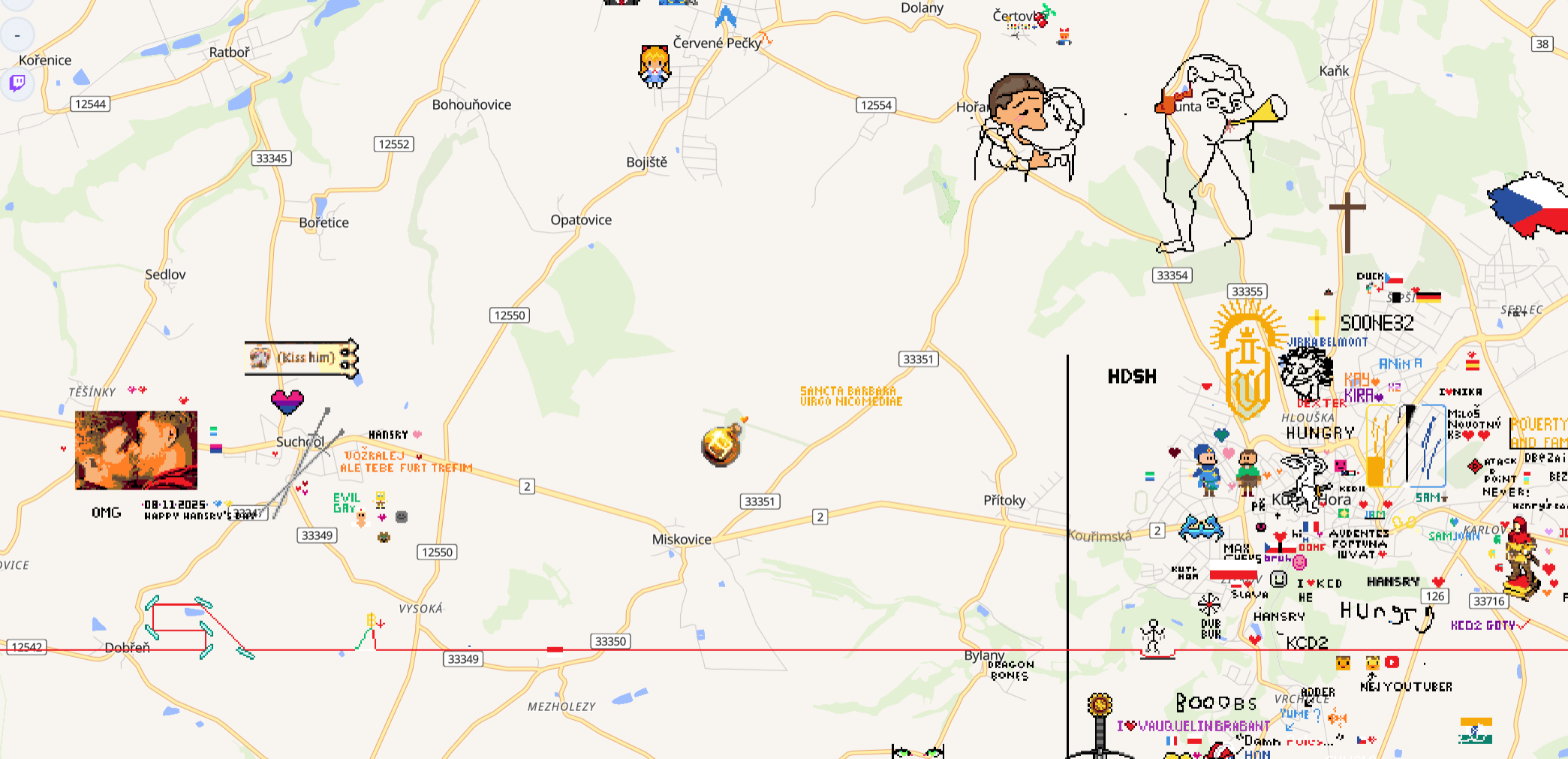Zoom out the map with minus button

tap(17, 35)
